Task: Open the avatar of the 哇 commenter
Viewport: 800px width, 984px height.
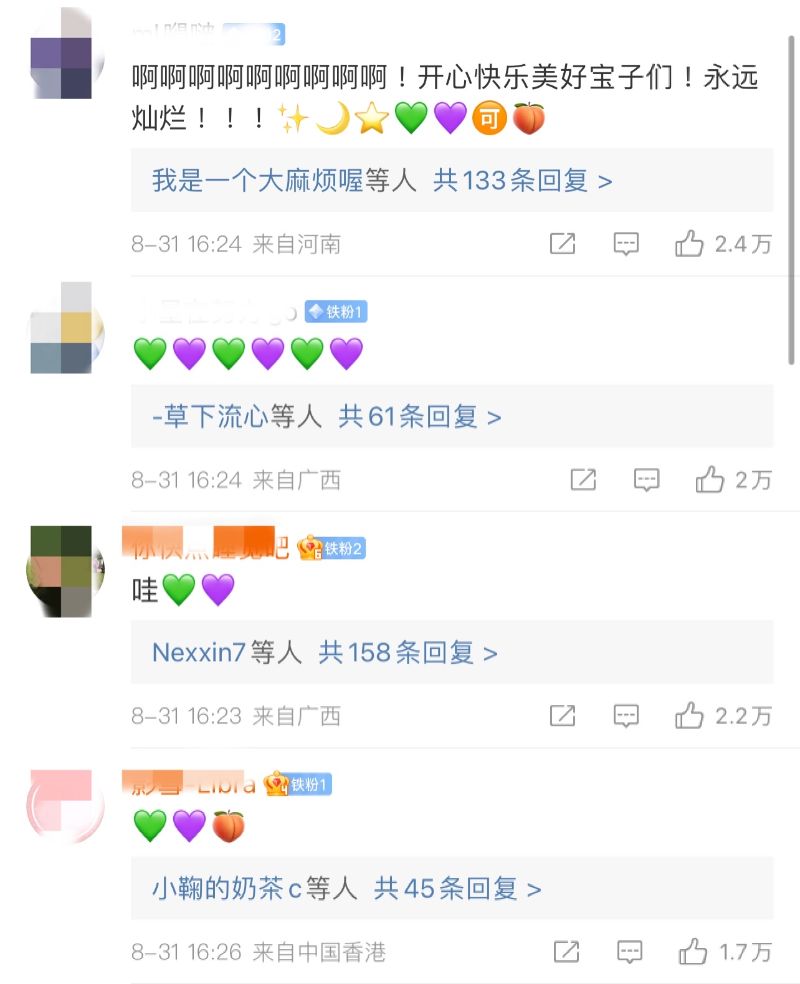Action: click(x=62, y=571)
